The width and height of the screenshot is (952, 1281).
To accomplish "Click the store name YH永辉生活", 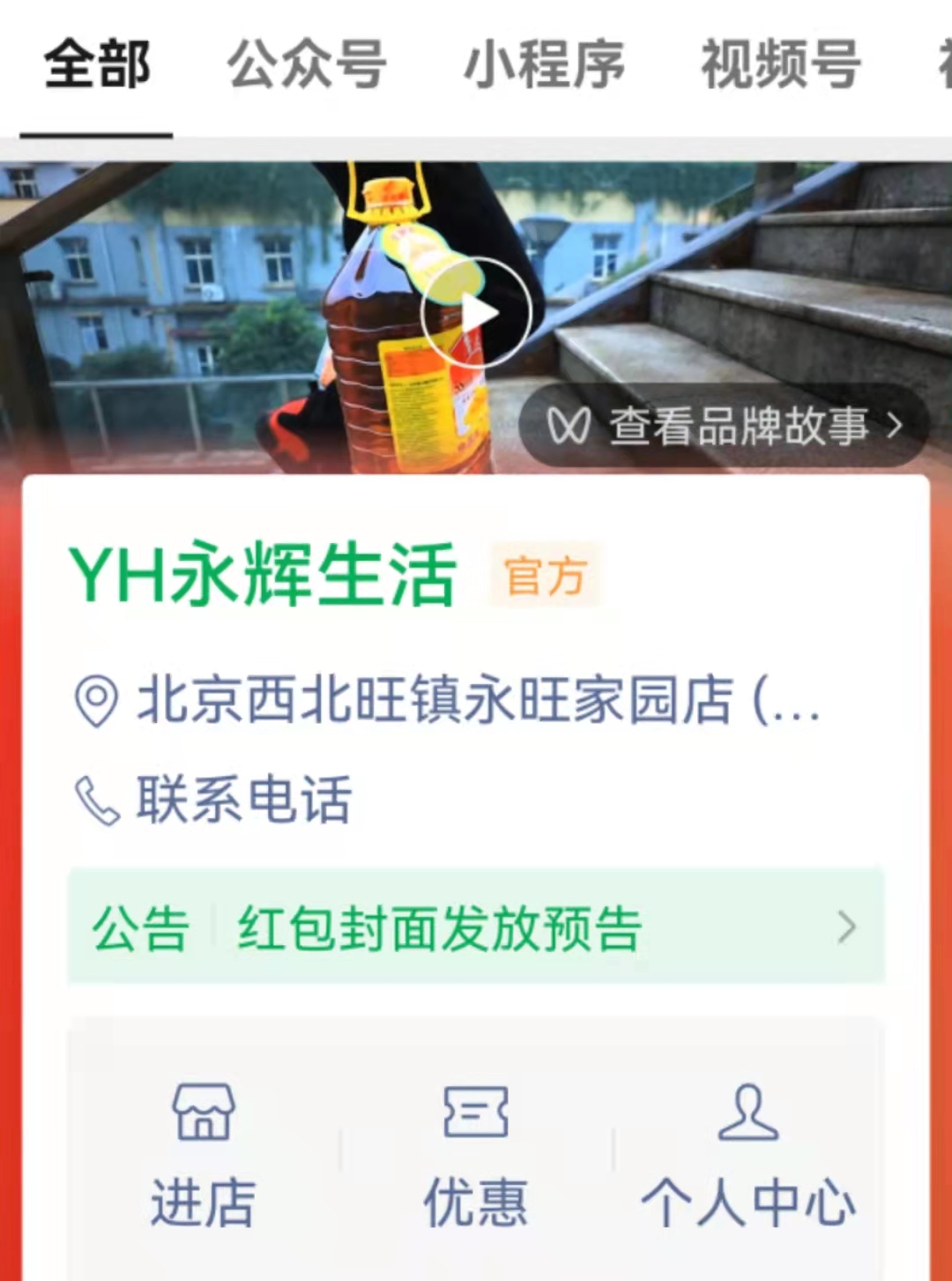I will click(x=264, y=573).
